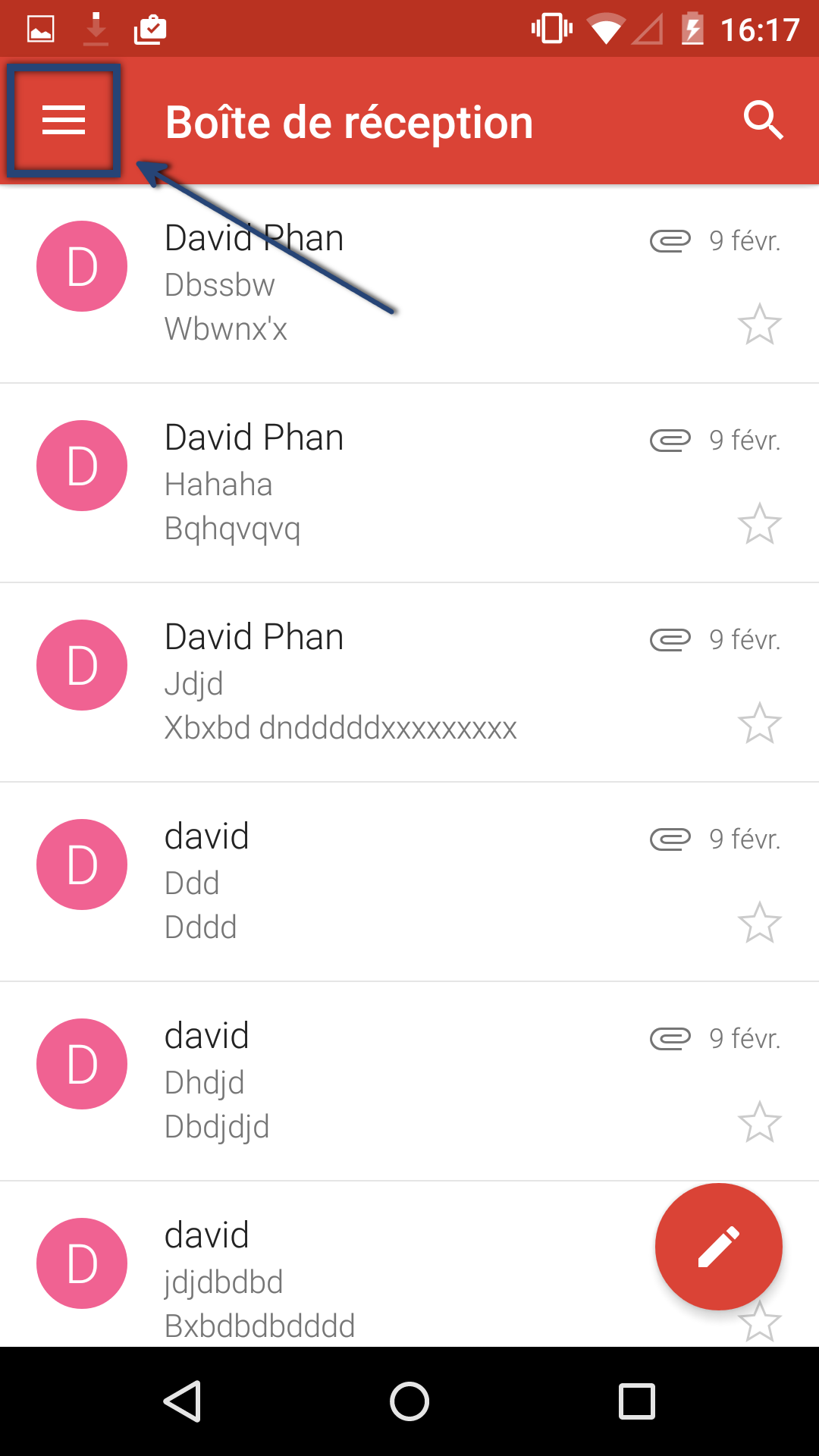This screenshot has height=1456, width=819.
Task: Star the Hahaha email
Action: (759, 524)
